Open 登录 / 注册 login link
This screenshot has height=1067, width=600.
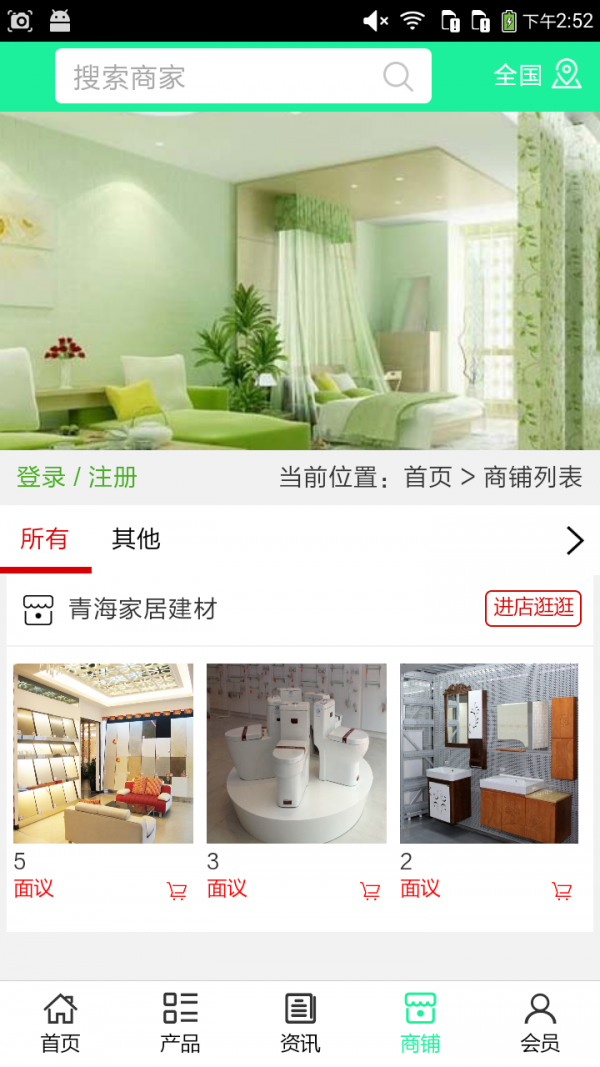coord(77,477)
